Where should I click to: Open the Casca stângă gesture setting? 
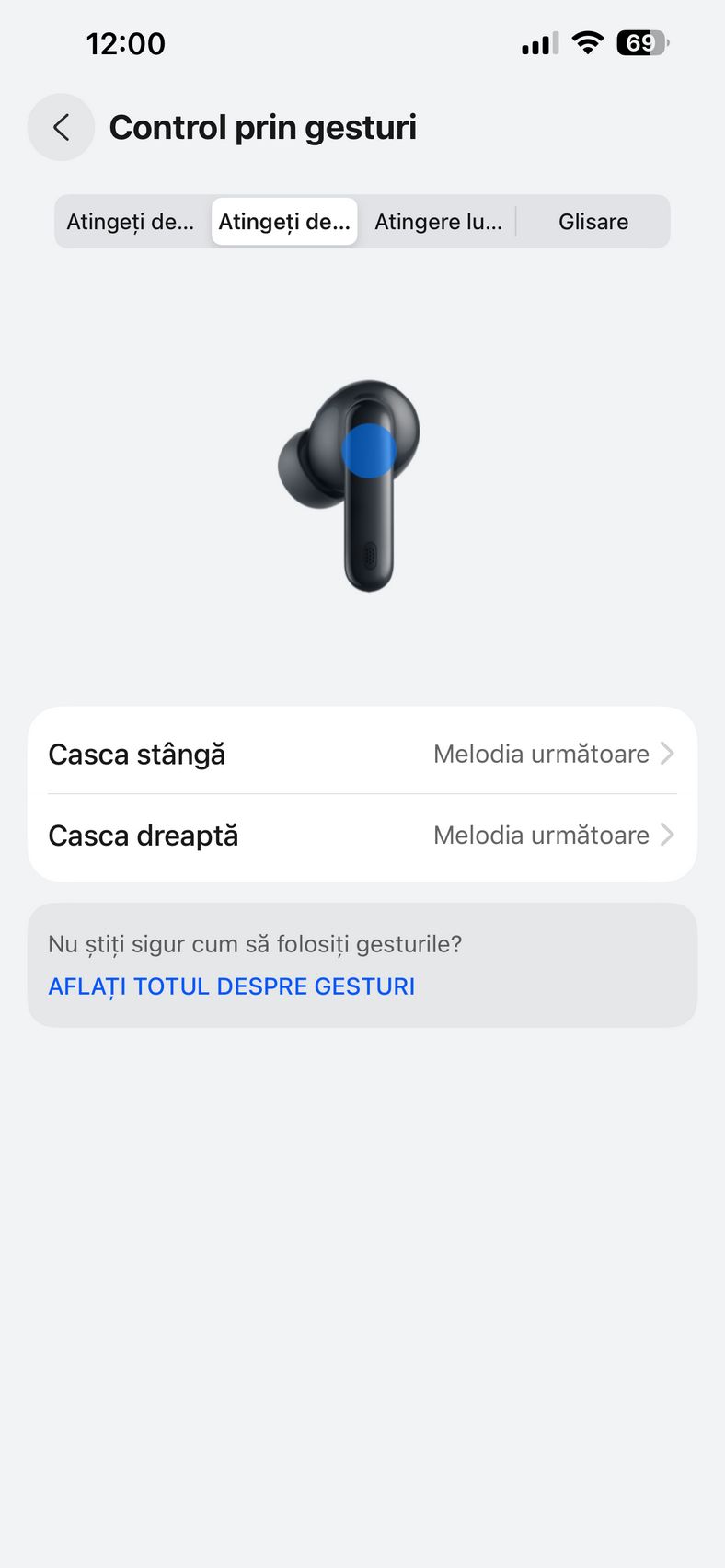click(362, 754)
